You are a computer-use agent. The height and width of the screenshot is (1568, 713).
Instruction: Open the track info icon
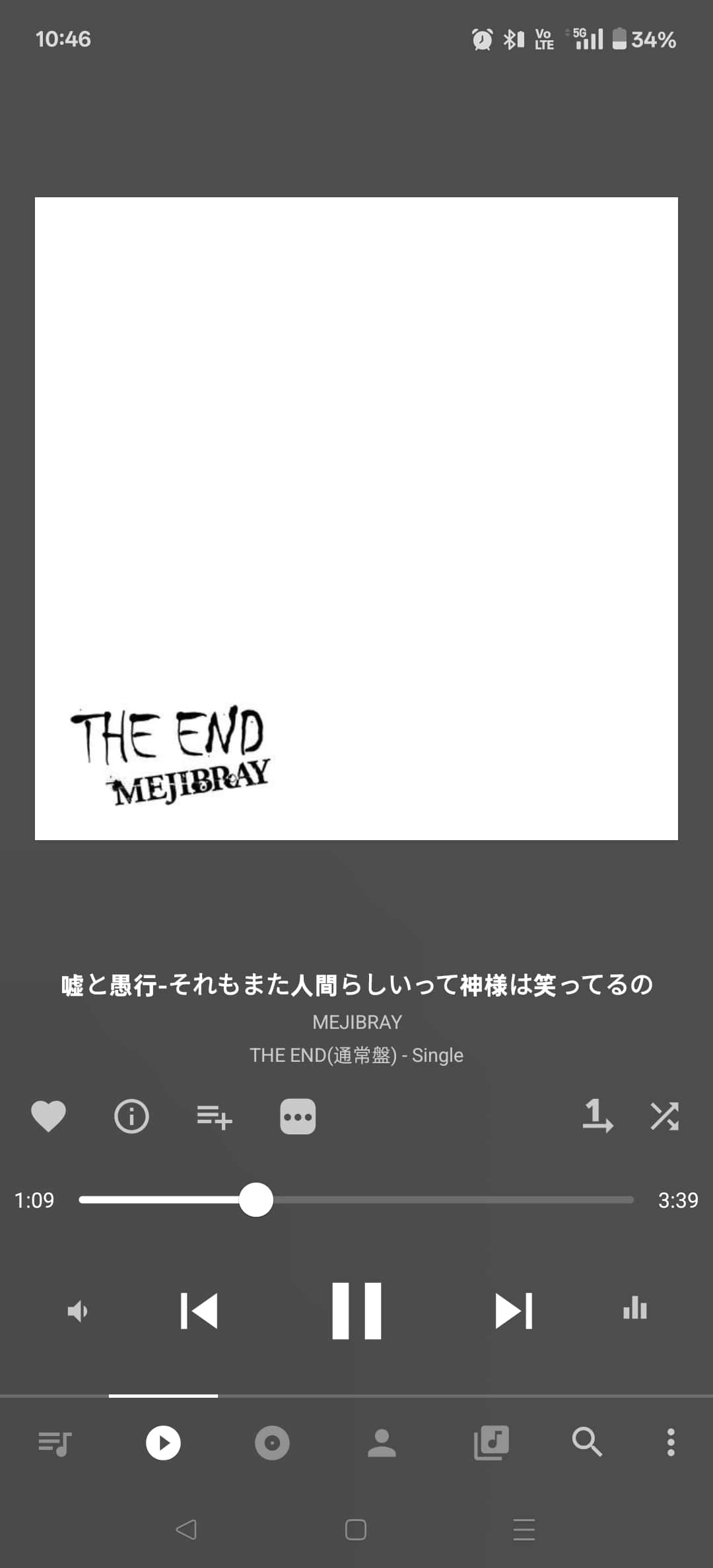[x=131, y=1117]
